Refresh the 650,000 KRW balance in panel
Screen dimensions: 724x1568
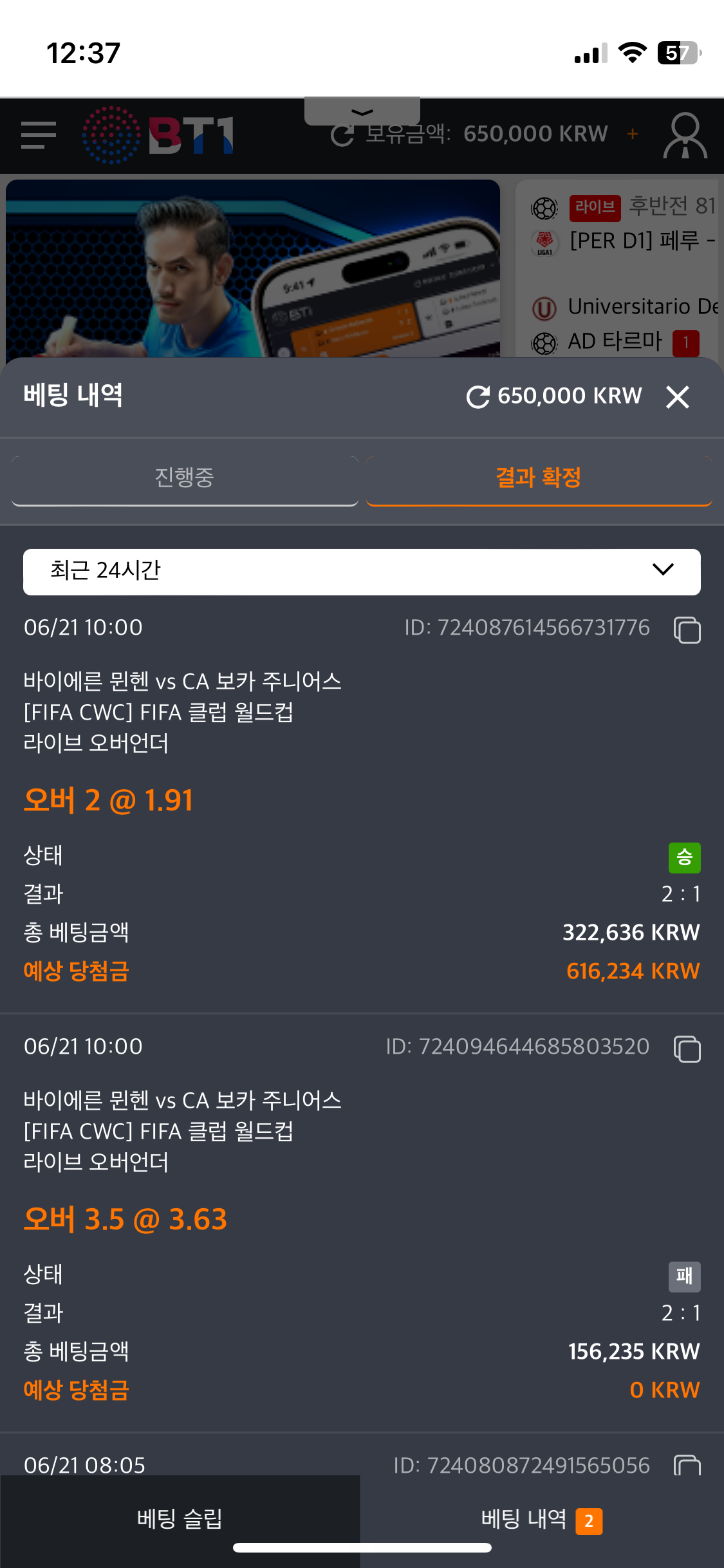click(x=478, y=397)
